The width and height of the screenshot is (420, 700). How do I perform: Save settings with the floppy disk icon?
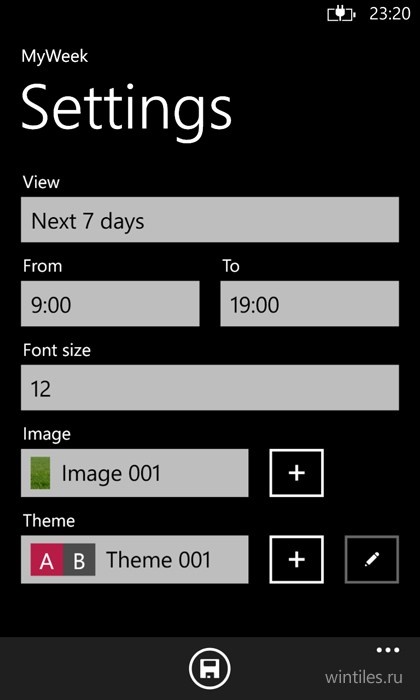210,669
